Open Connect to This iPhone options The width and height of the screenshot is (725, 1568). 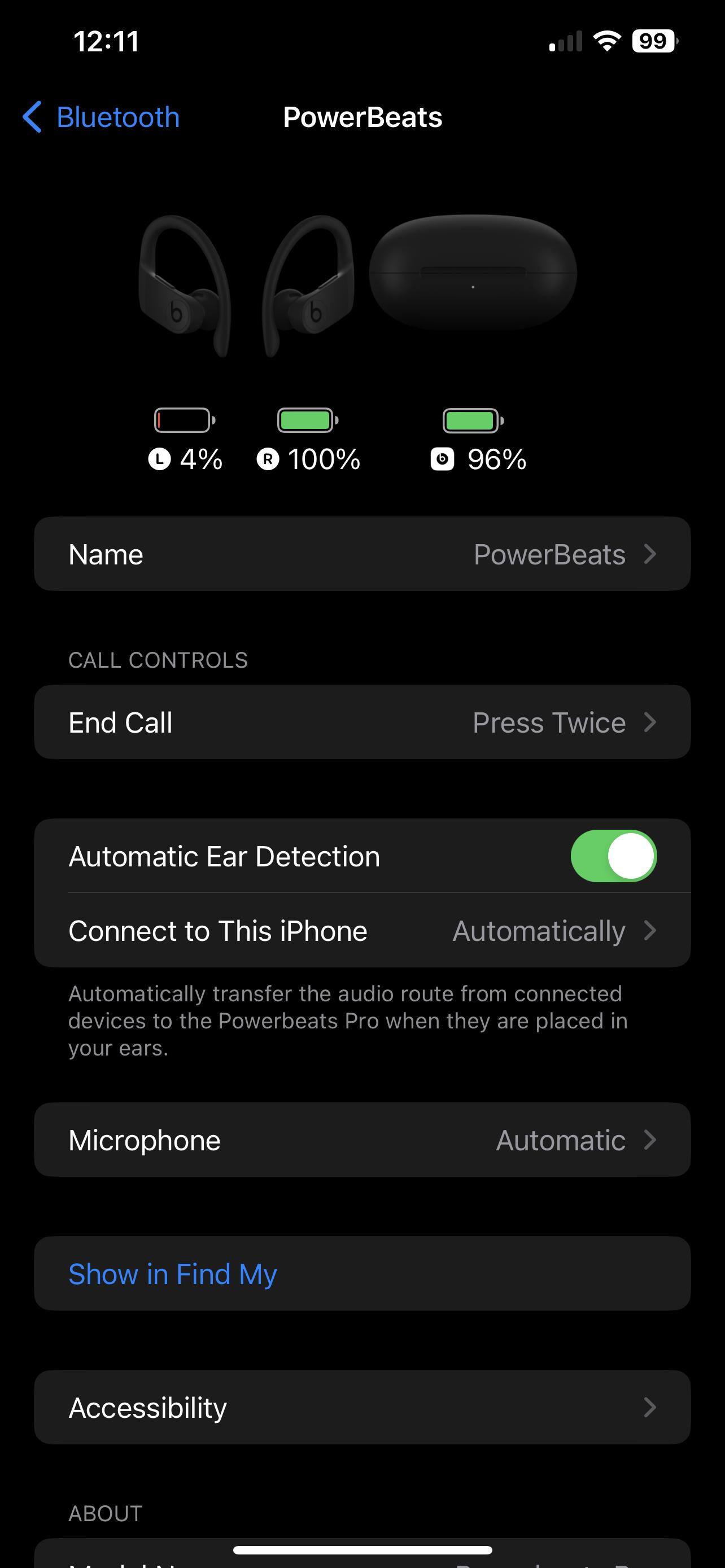pyautogui.click(x=362, y=931)
